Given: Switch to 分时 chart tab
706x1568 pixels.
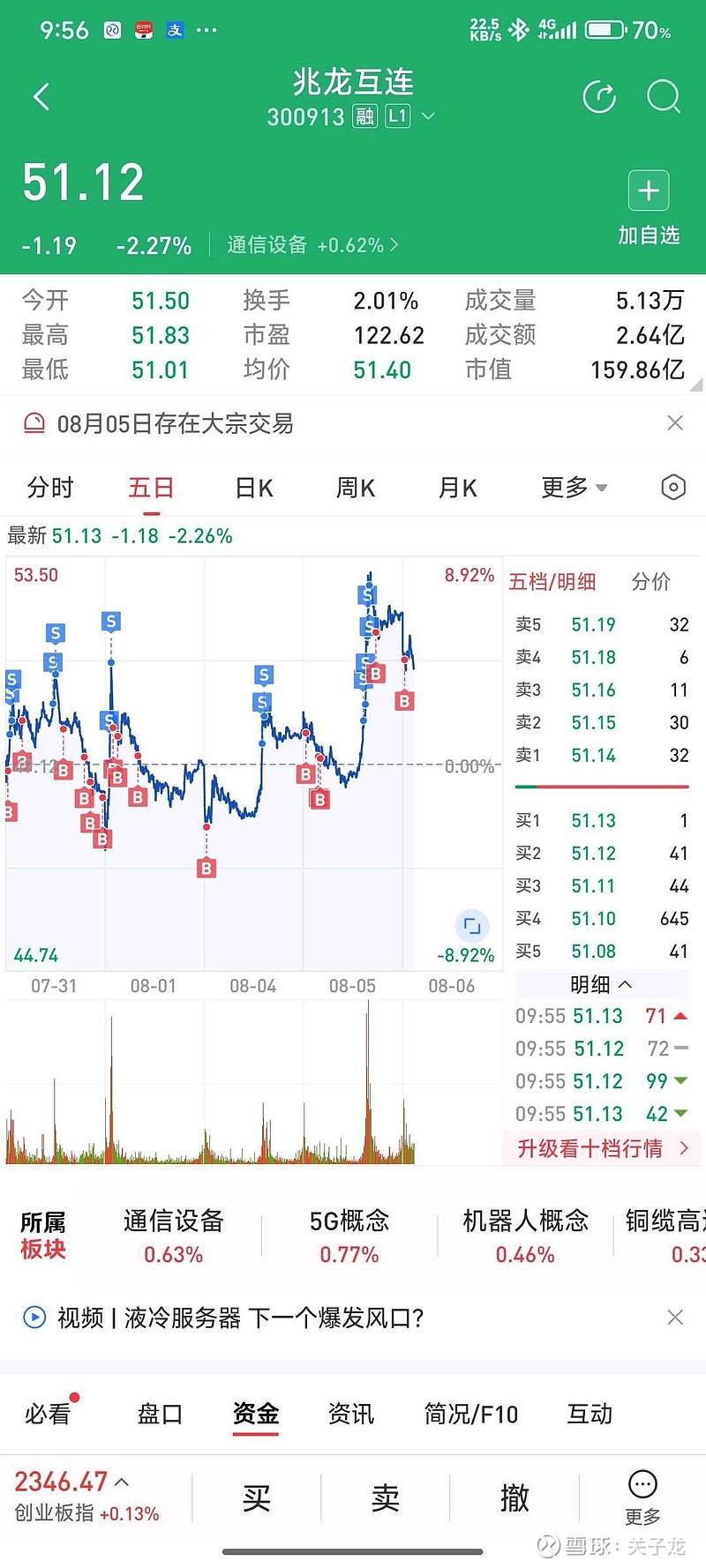Looking at the screenshot, I should (50, 488).
